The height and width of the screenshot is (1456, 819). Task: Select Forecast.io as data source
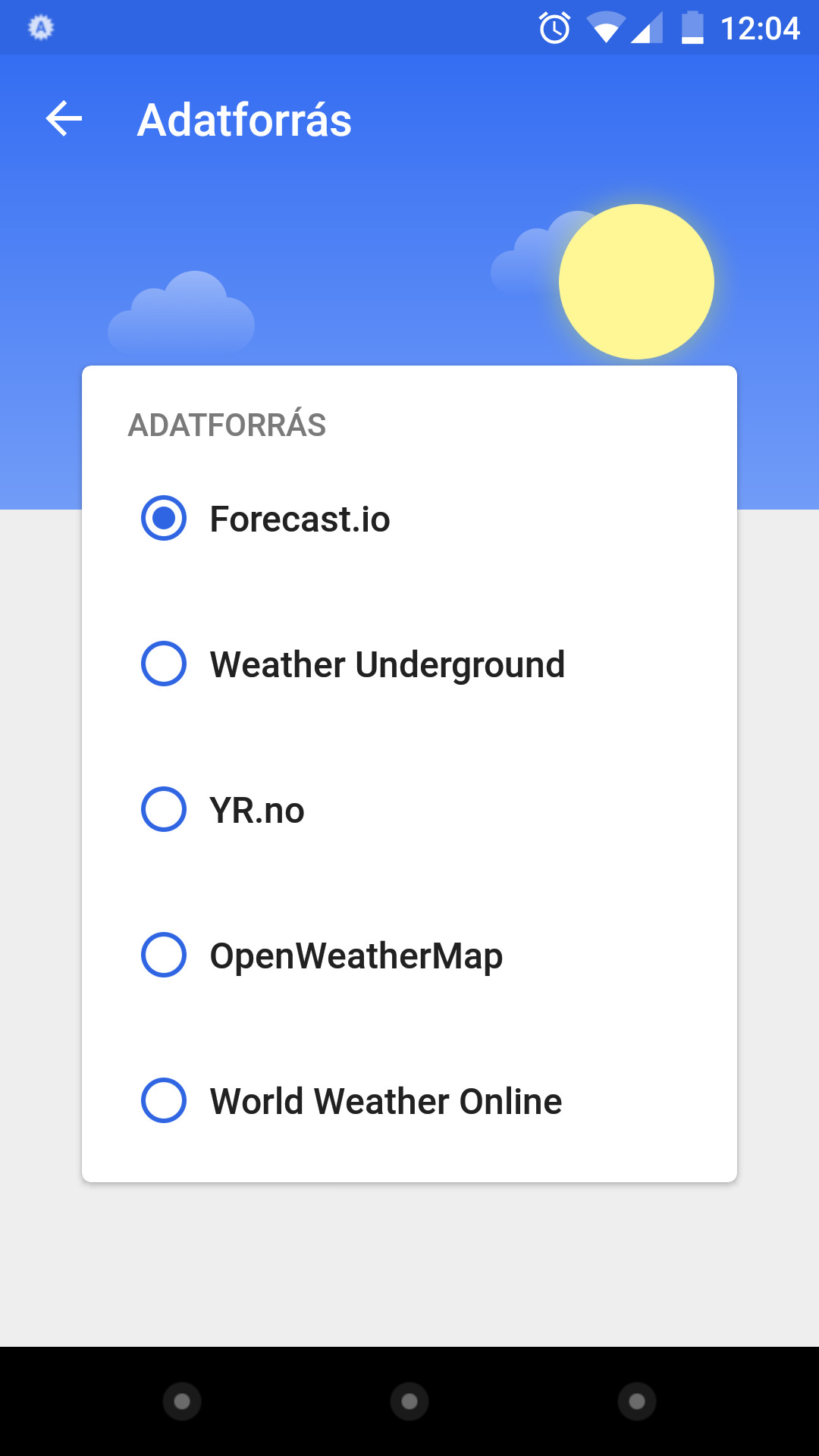(409, 519)
